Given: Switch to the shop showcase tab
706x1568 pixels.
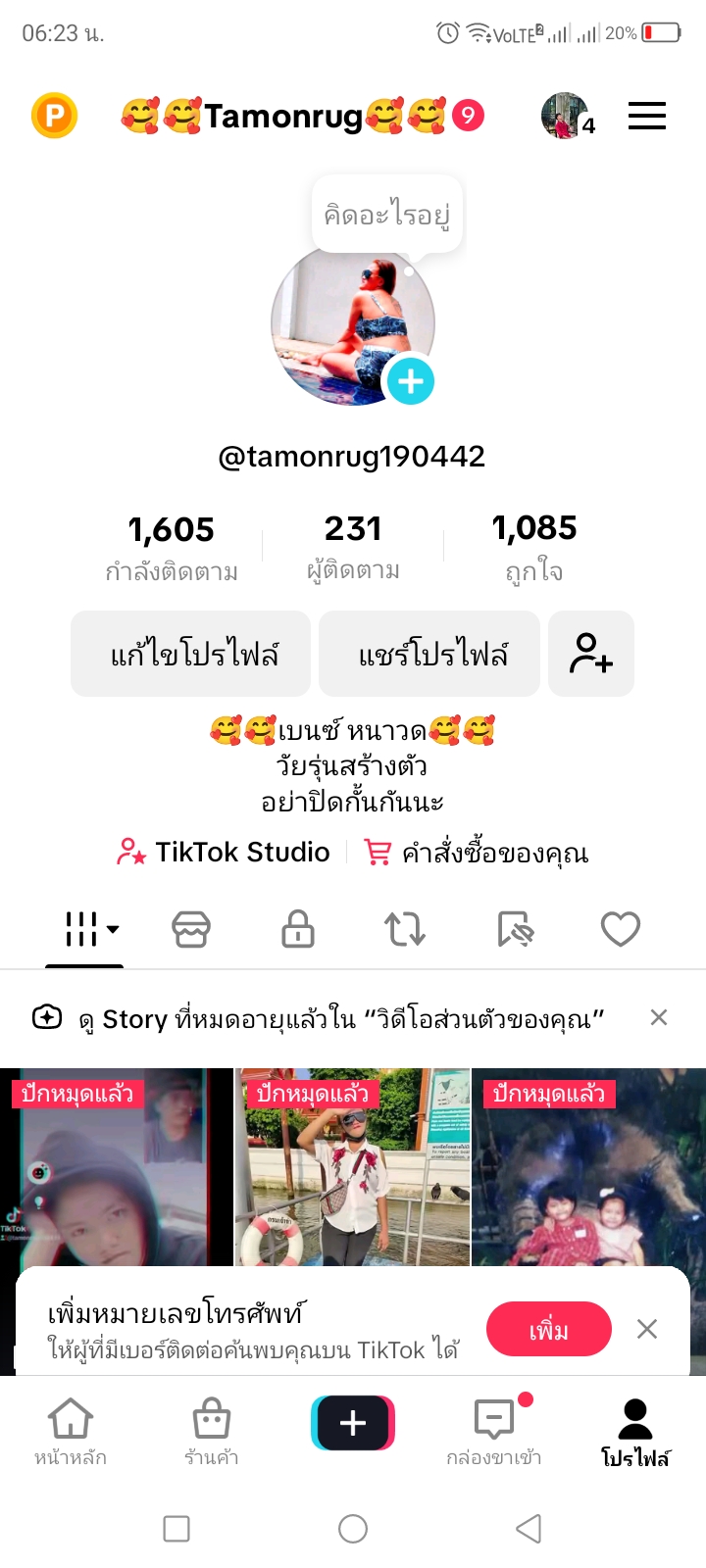Looking at the screenshot, I should click(x=191, y=929).
